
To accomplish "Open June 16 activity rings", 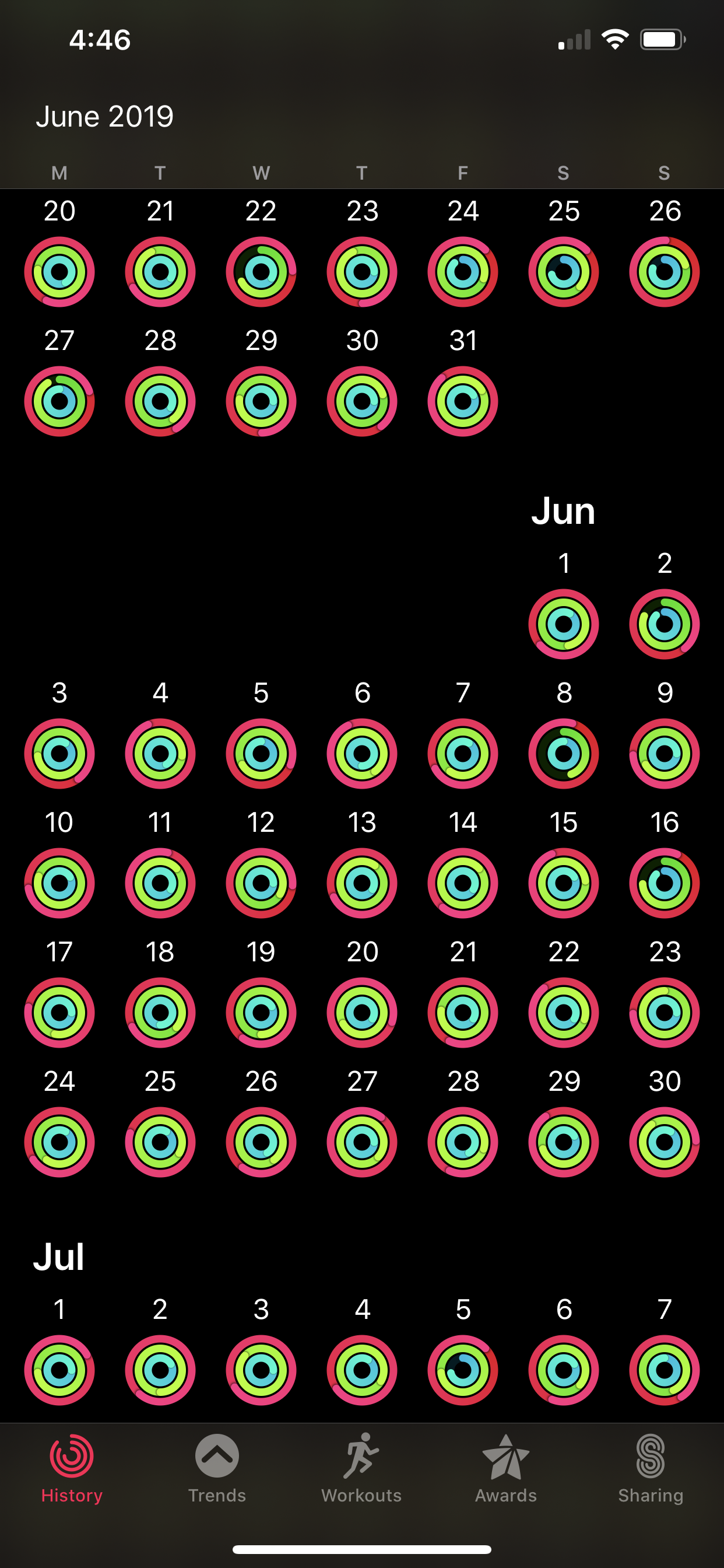I will 665,883.
